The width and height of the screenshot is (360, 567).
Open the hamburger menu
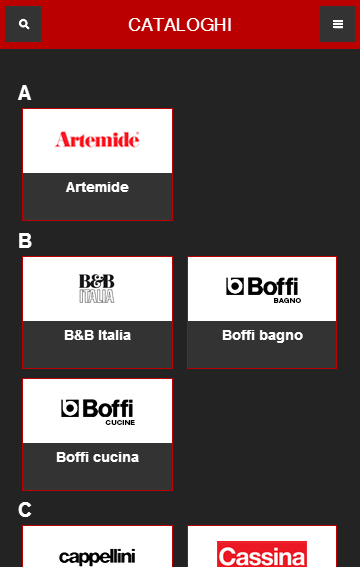[x=337, y=24]
